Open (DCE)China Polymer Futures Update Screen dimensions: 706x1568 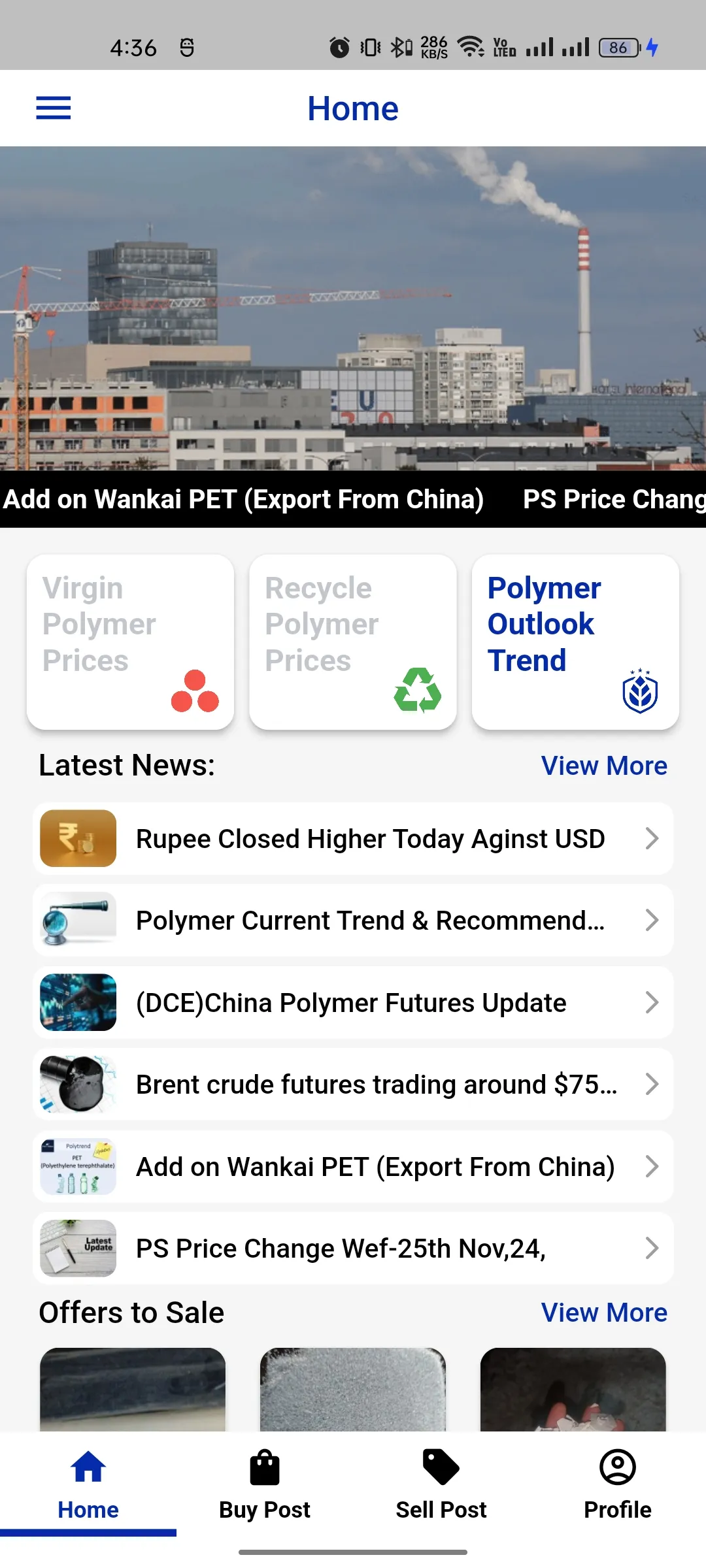pyautogui.click(x=353, y=1002)
